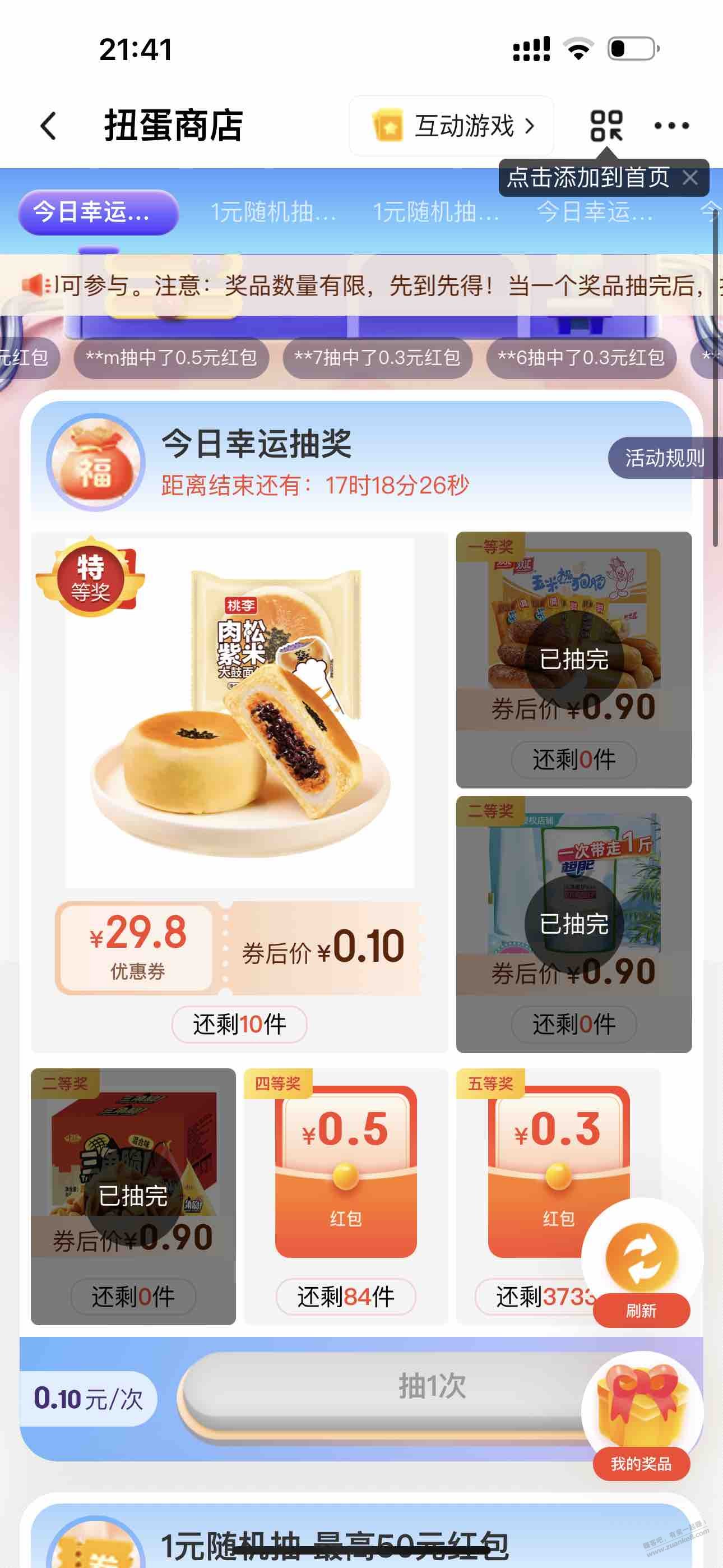This screenshot has height=1568, width=723.
Task: Open the 互动游戏 entry
Action: pos(452,126)
